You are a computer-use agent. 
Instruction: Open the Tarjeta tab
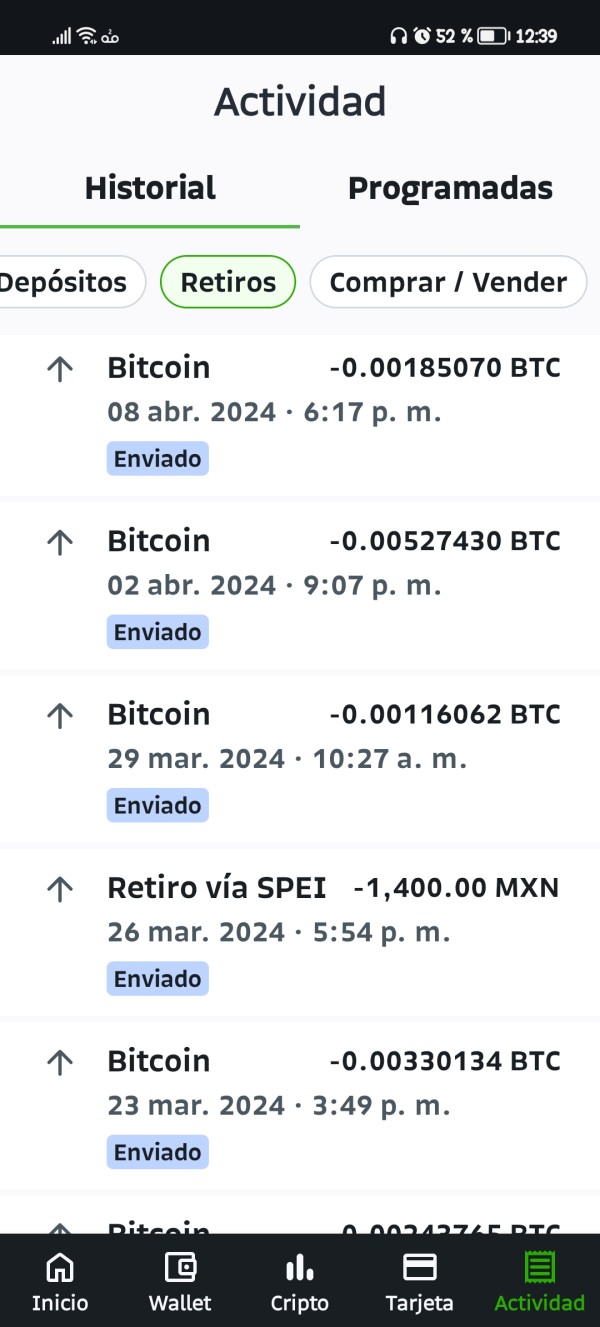pos(419,1282)
